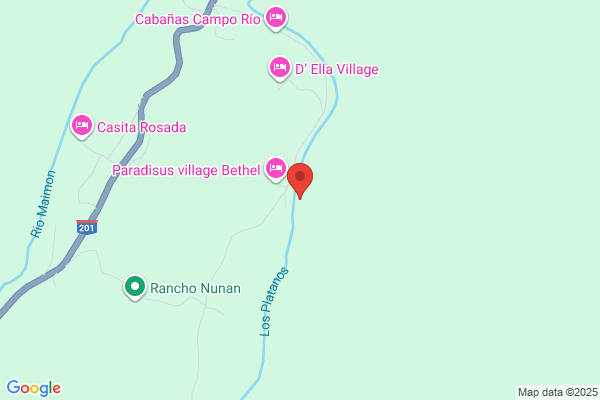This screenshot has width=600, height=400.
Task: Select the D' Ella Village hotel pin
Action: click(x=280, y=68)
